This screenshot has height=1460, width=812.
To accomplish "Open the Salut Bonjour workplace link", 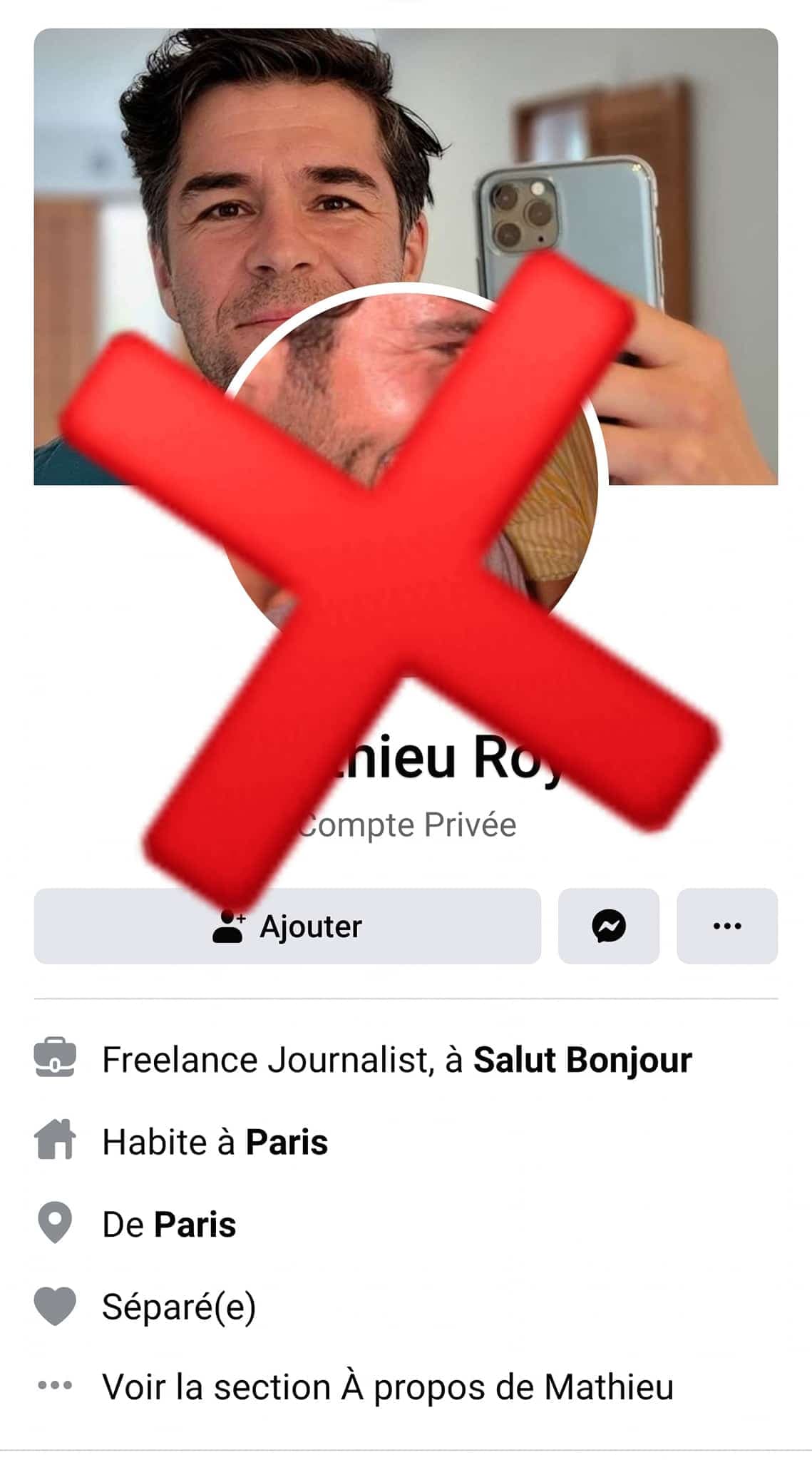I will point(582,1060).
